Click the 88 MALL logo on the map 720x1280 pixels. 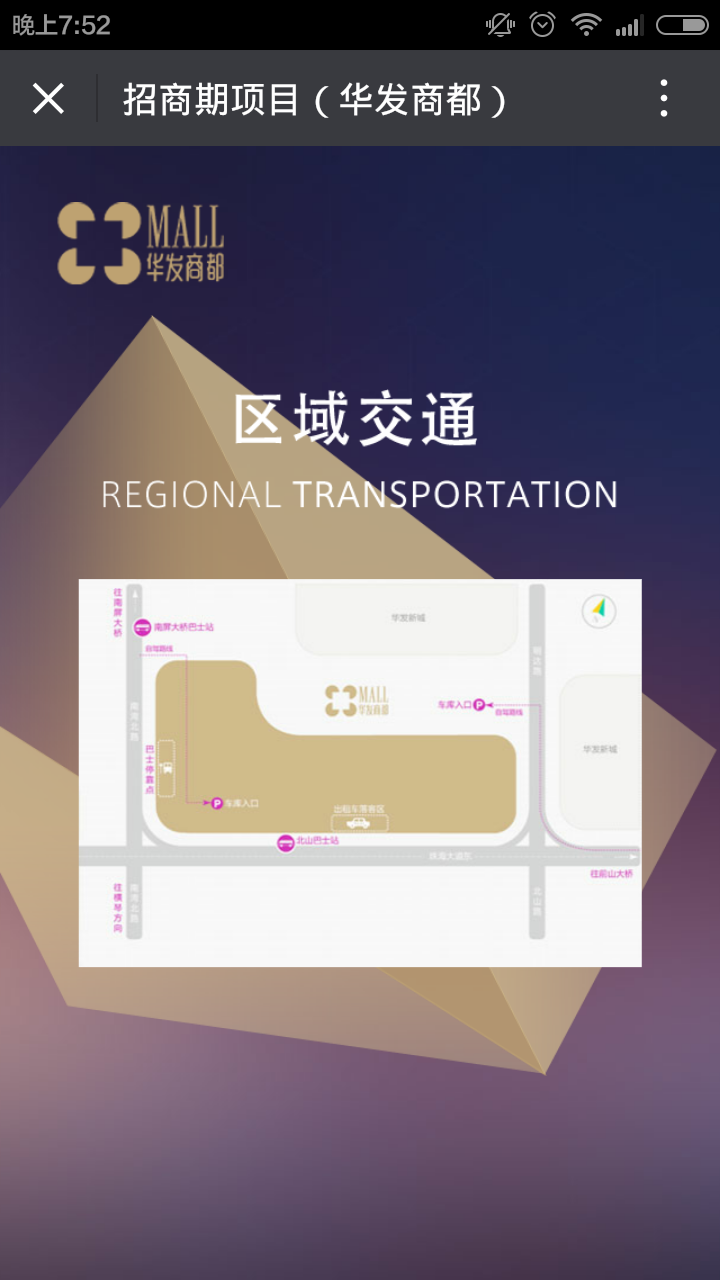(356, 700)
